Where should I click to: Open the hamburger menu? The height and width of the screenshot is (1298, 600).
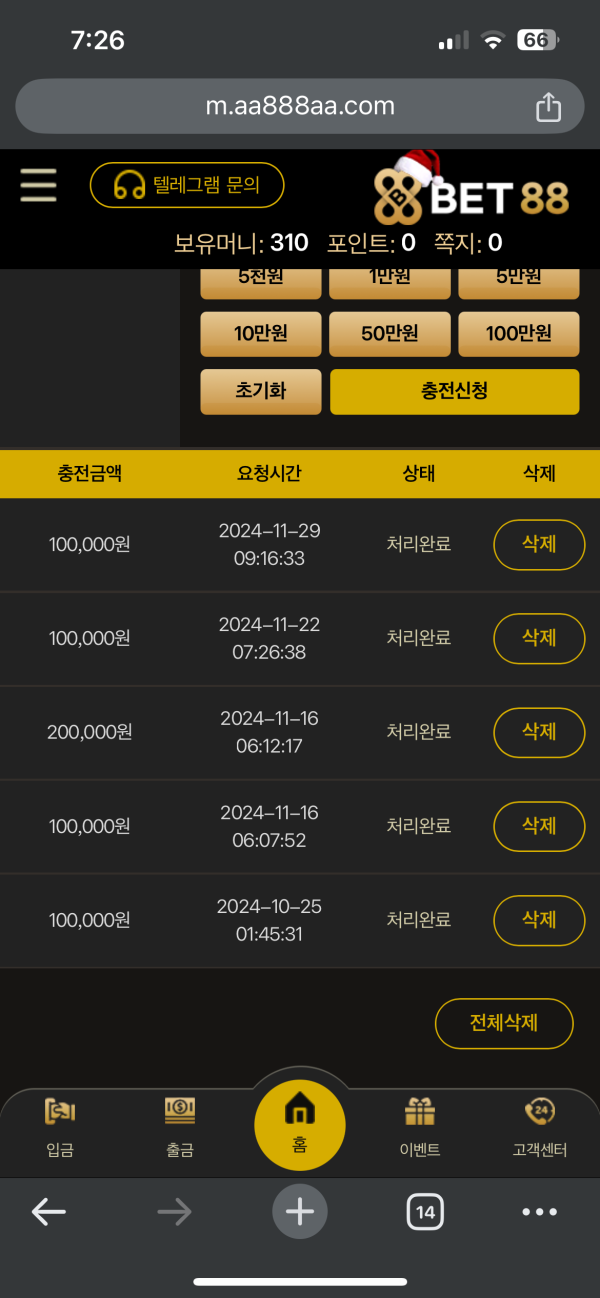[38, 185]
